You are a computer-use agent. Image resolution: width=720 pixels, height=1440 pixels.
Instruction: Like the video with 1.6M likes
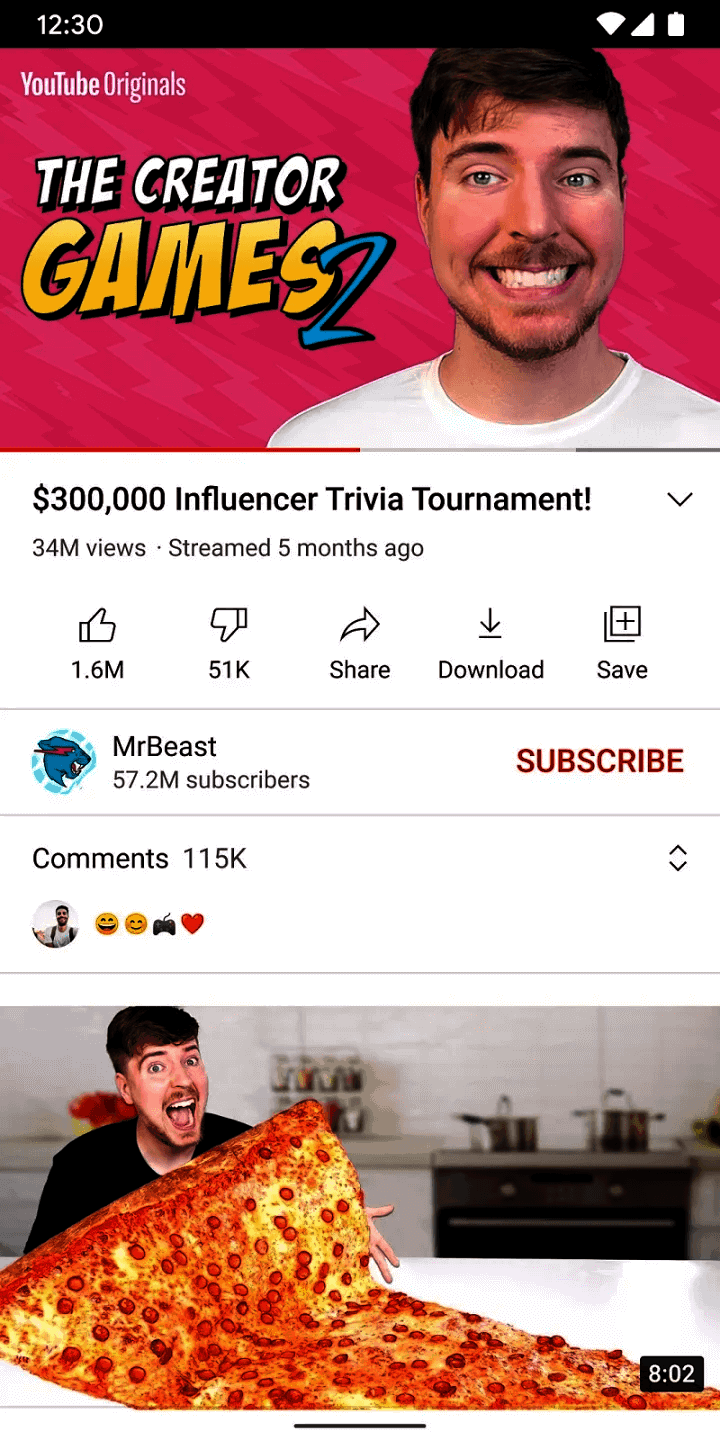click(97, 642)
